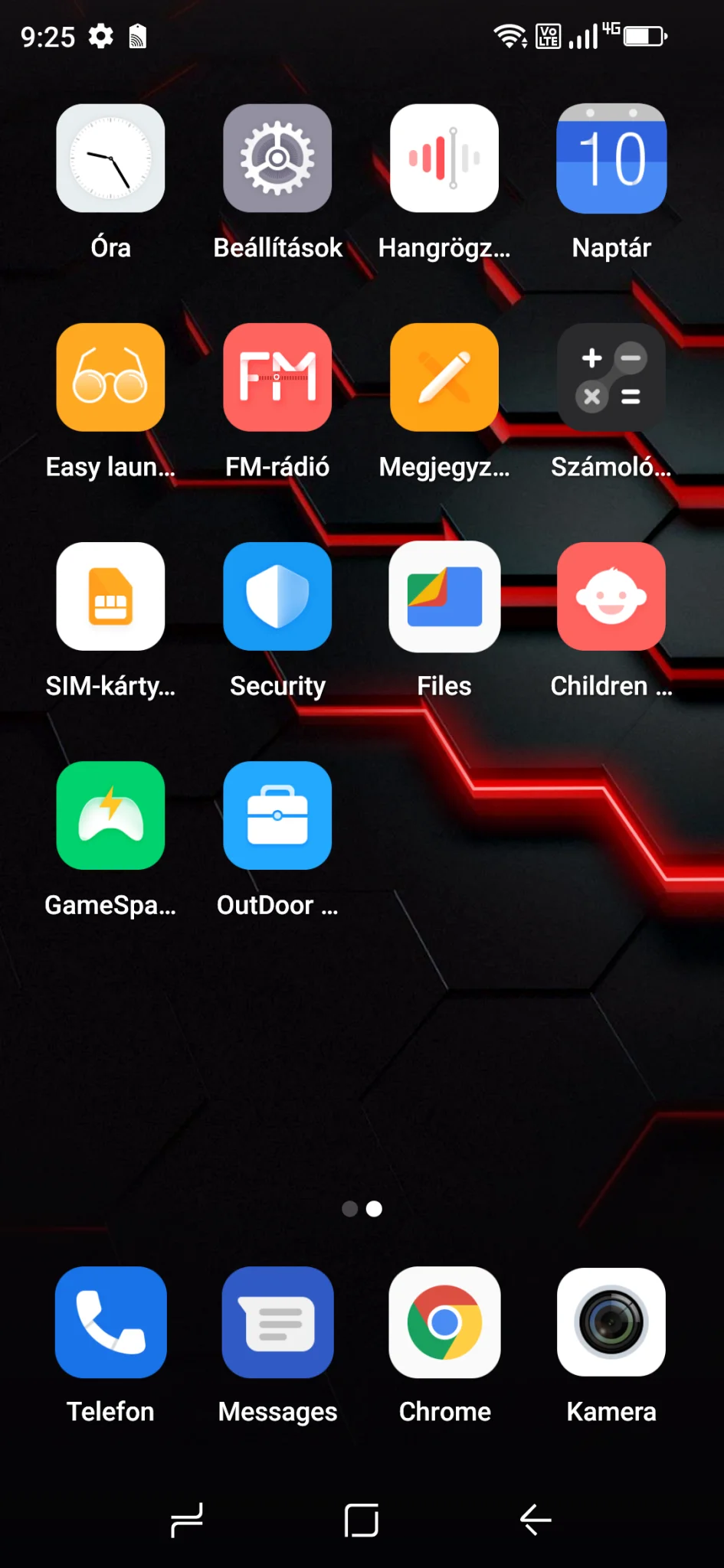Launch Easy launcher app
The height and width of the screenshot is (1568, 724).
[x=110, y=377]
